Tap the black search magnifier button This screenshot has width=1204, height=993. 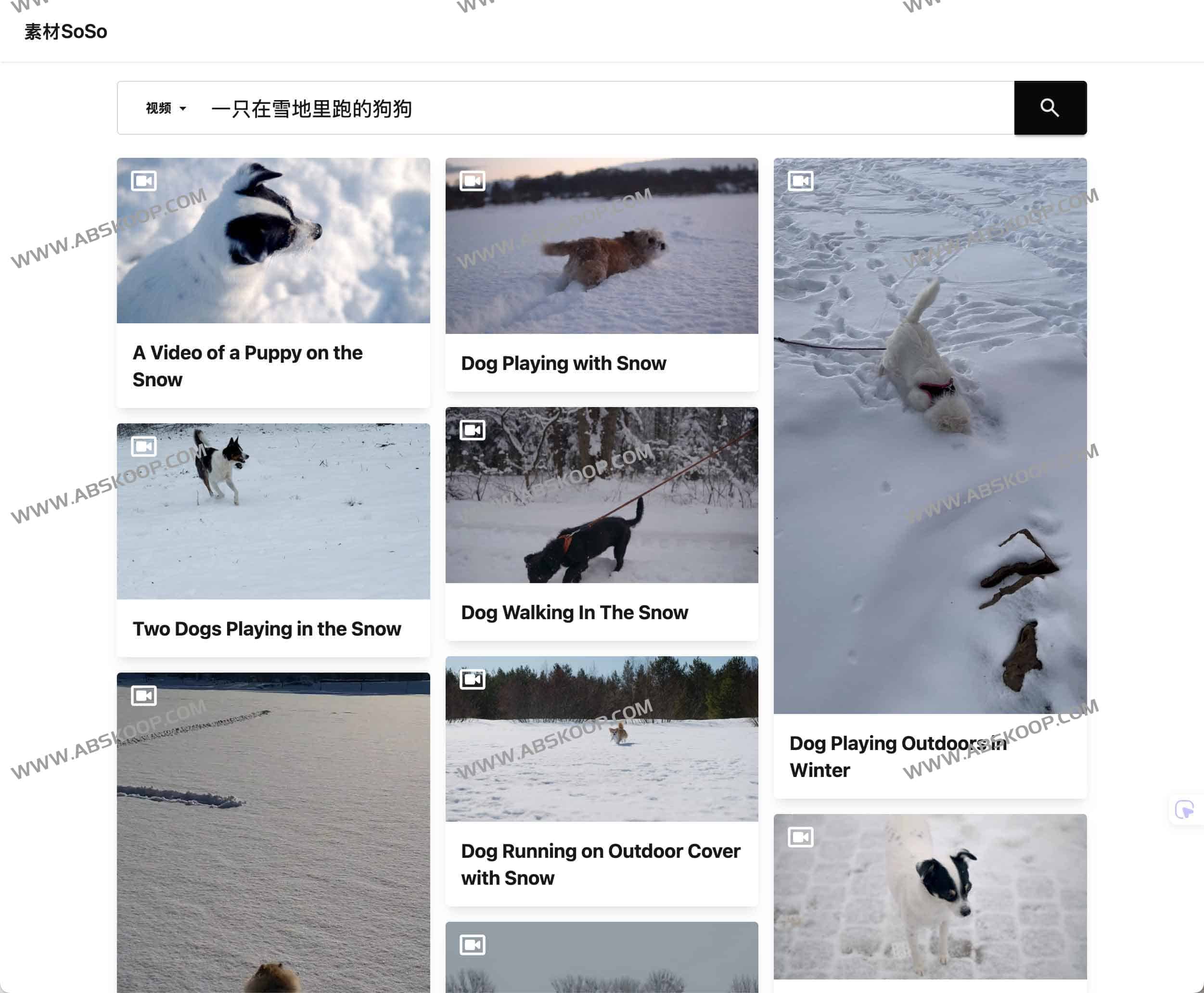(1050, 108)
